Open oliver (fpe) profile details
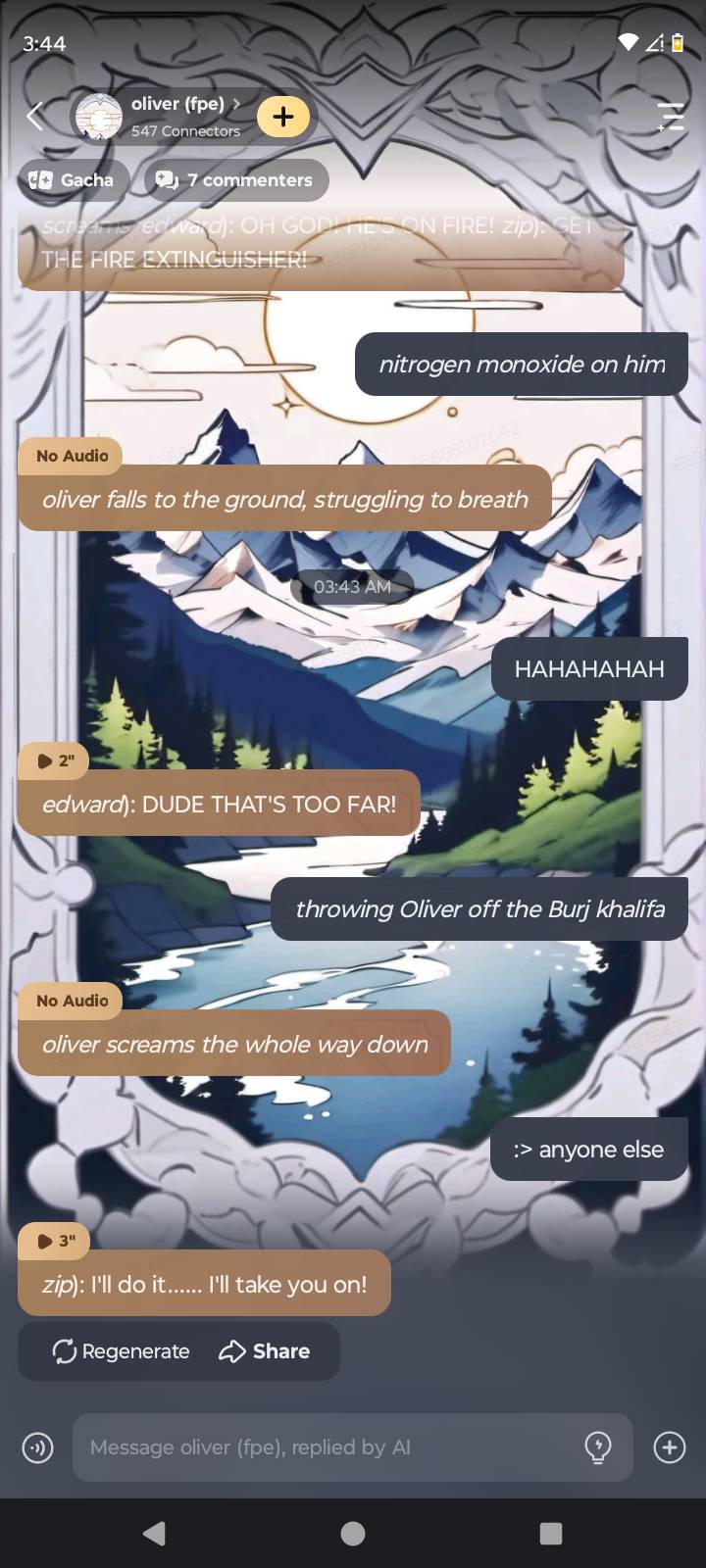706x1568 pixels. point(176,116)
